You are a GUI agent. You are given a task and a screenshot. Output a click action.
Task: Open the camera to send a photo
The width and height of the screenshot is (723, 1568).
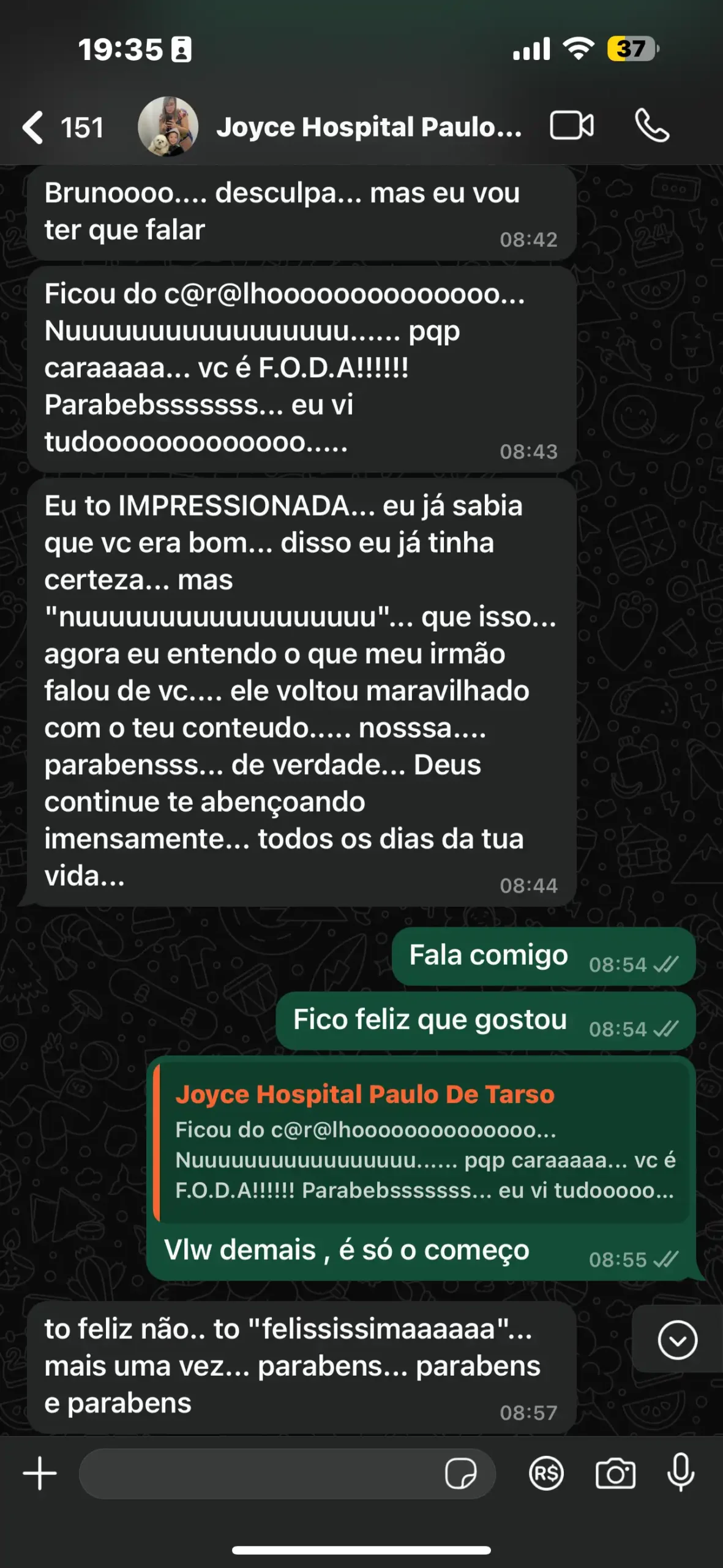pos(616,1474)
